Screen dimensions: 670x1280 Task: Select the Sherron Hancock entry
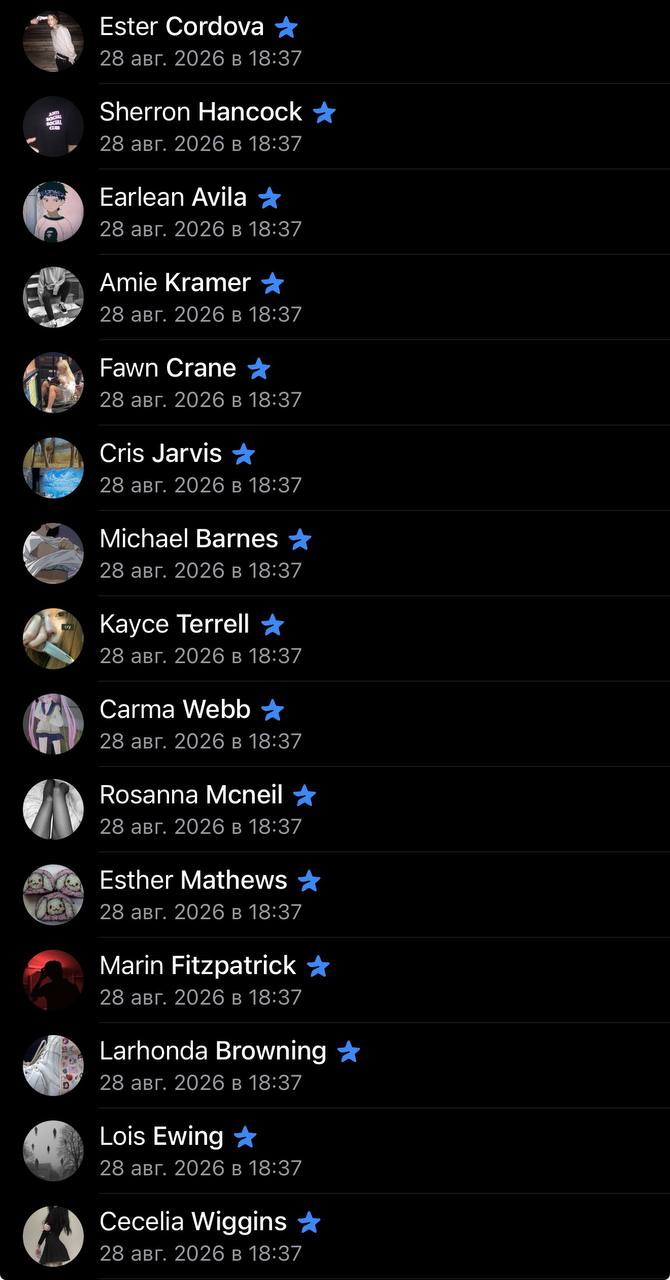point(335,127)
